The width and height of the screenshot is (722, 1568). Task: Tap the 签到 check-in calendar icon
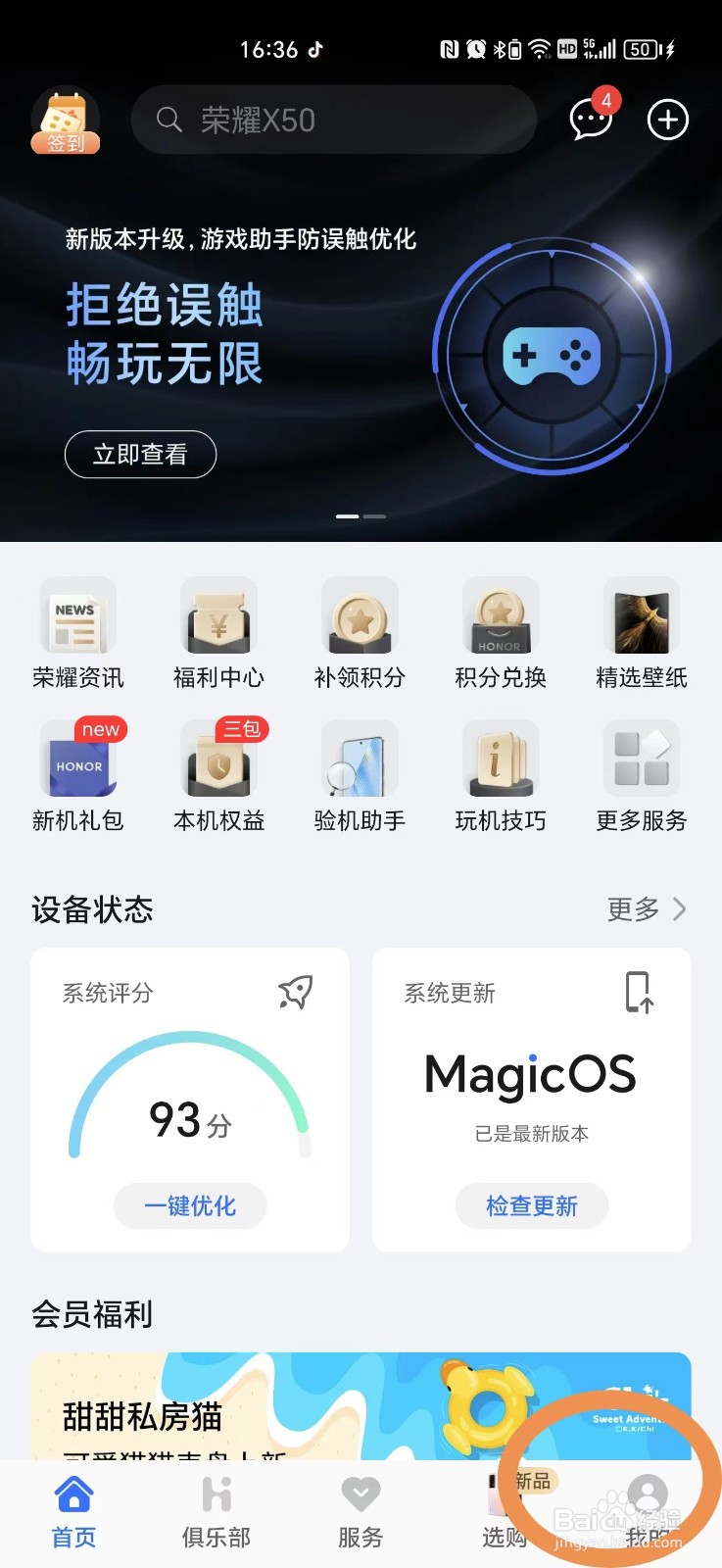pos(65,120)
